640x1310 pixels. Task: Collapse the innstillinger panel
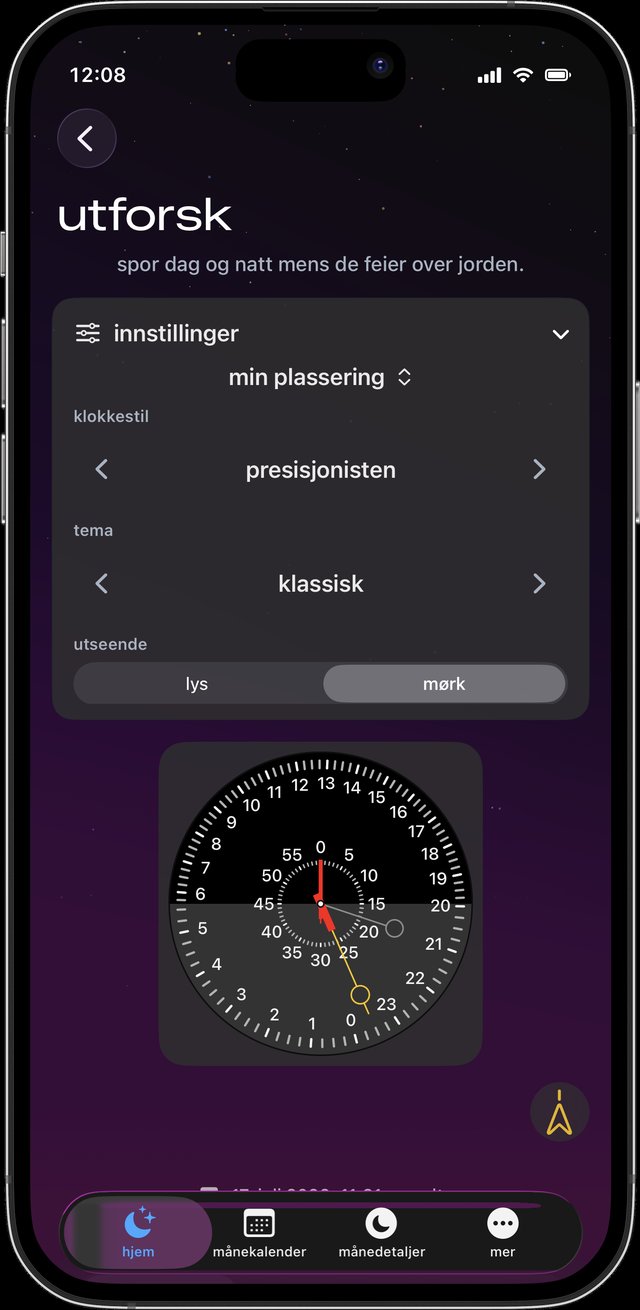tap(560, 334)
